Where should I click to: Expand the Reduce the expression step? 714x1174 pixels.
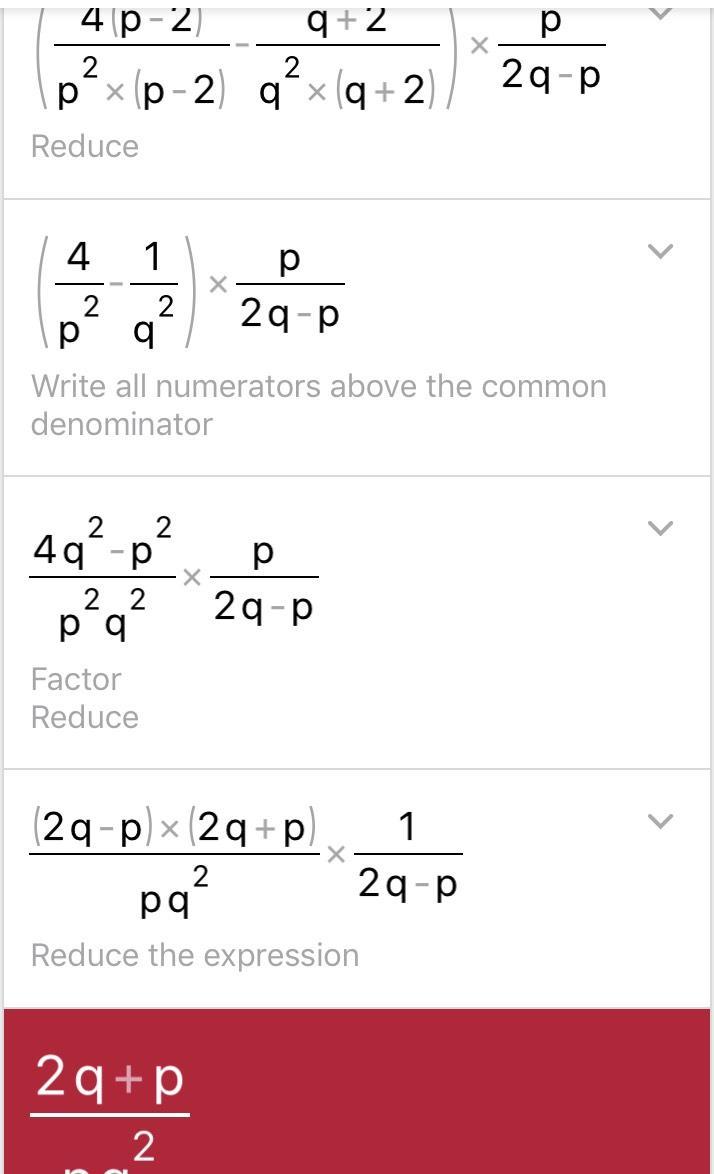(660, 821)
